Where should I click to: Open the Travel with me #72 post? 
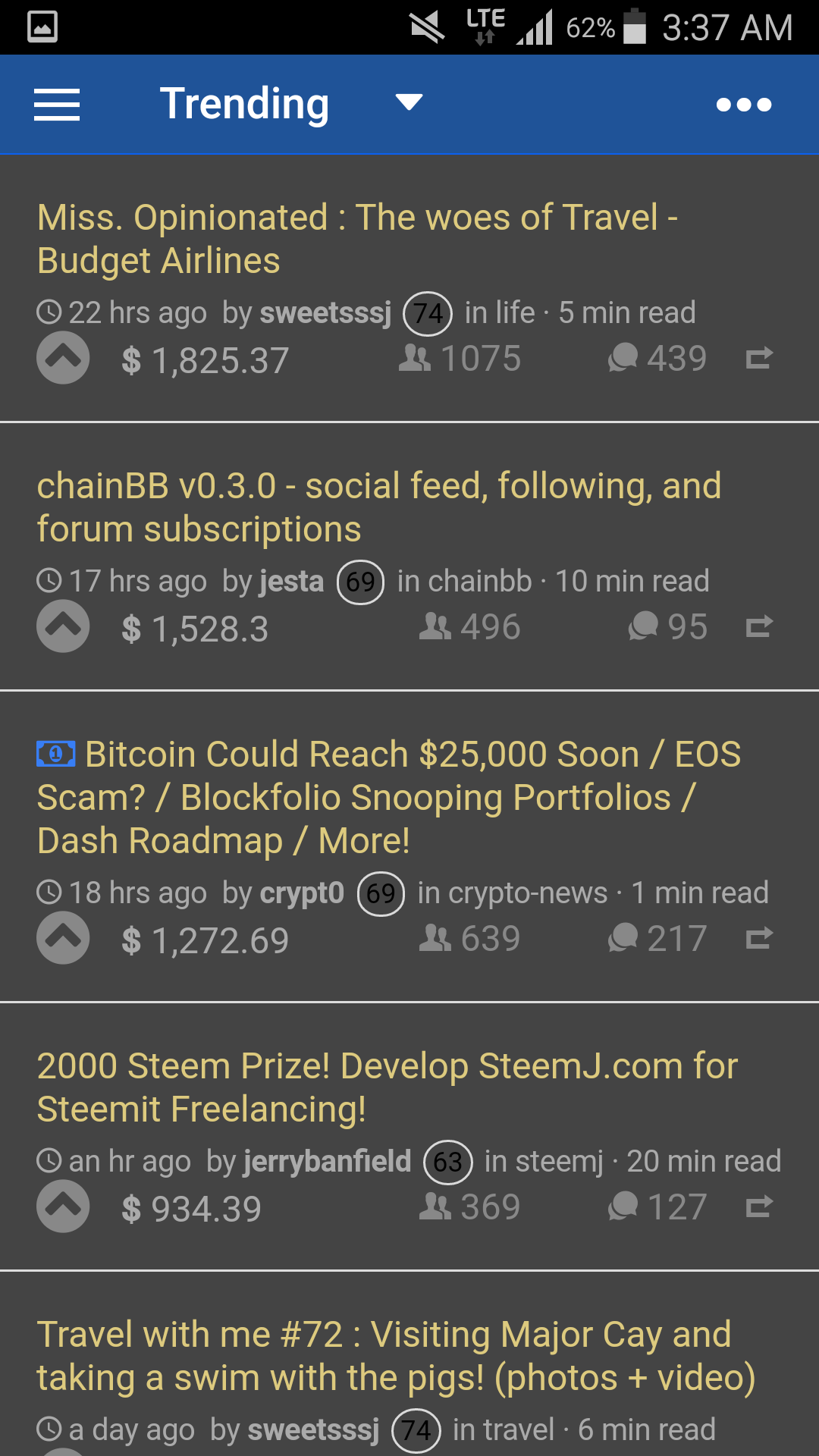394,1356
